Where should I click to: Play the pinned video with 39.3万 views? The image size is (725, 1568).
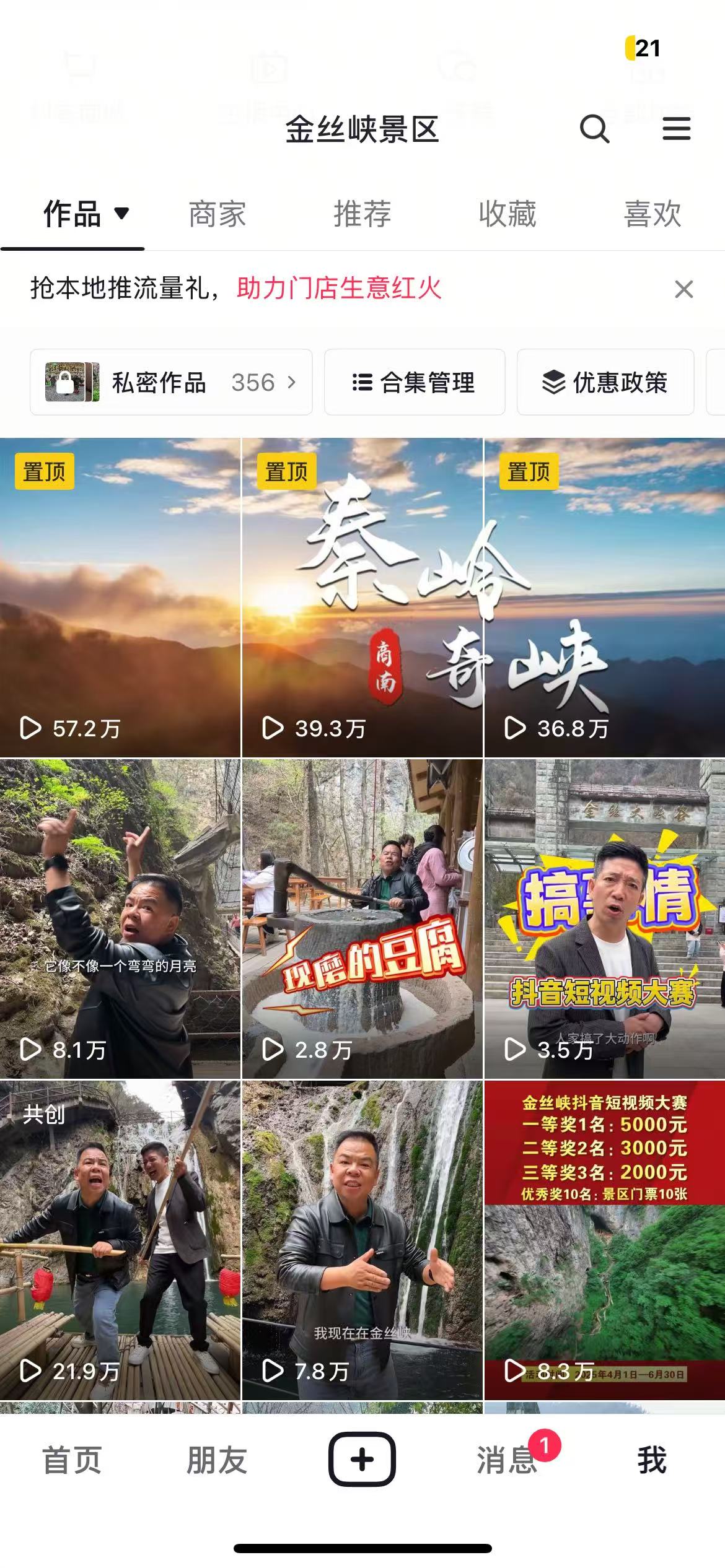tap(362, 598)
